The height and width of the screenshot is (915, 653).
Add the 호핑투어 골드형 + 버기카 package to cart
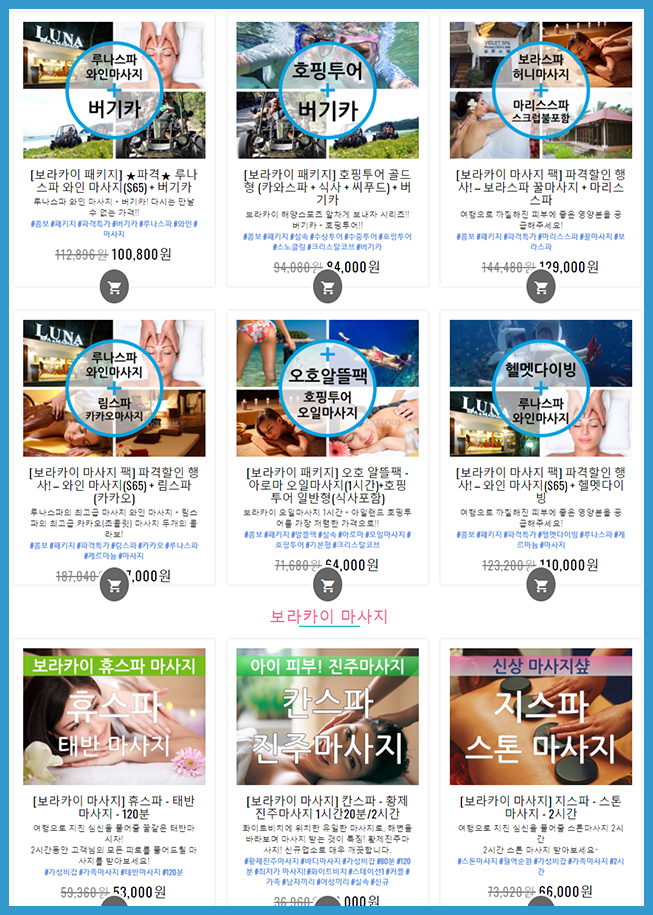(328, 287)
